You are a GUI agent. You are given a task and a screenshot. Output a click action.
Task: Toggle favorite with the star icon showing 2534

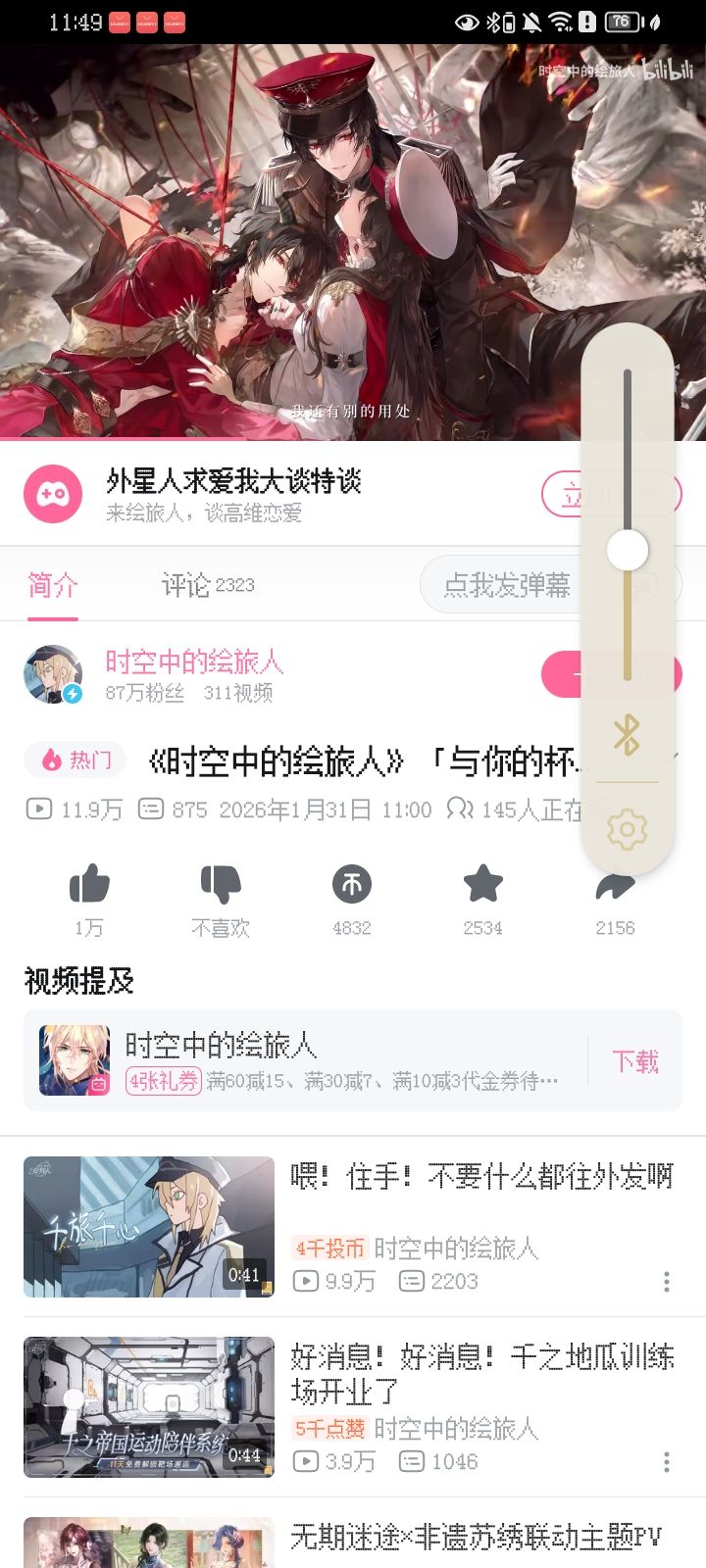click(482, 885)
